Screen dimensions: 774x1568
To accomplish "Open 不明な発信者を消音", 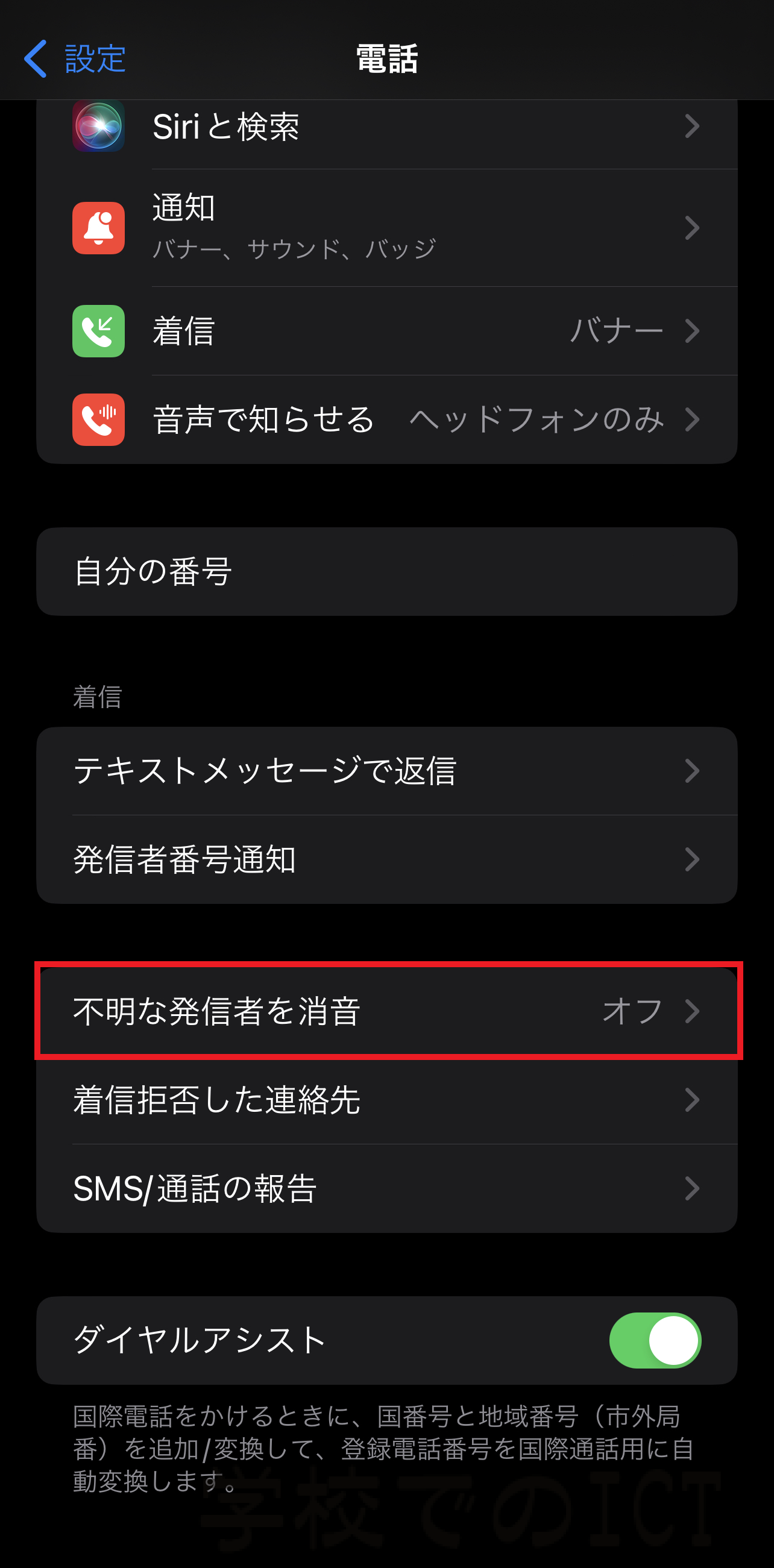I will tap(386, 1011).
